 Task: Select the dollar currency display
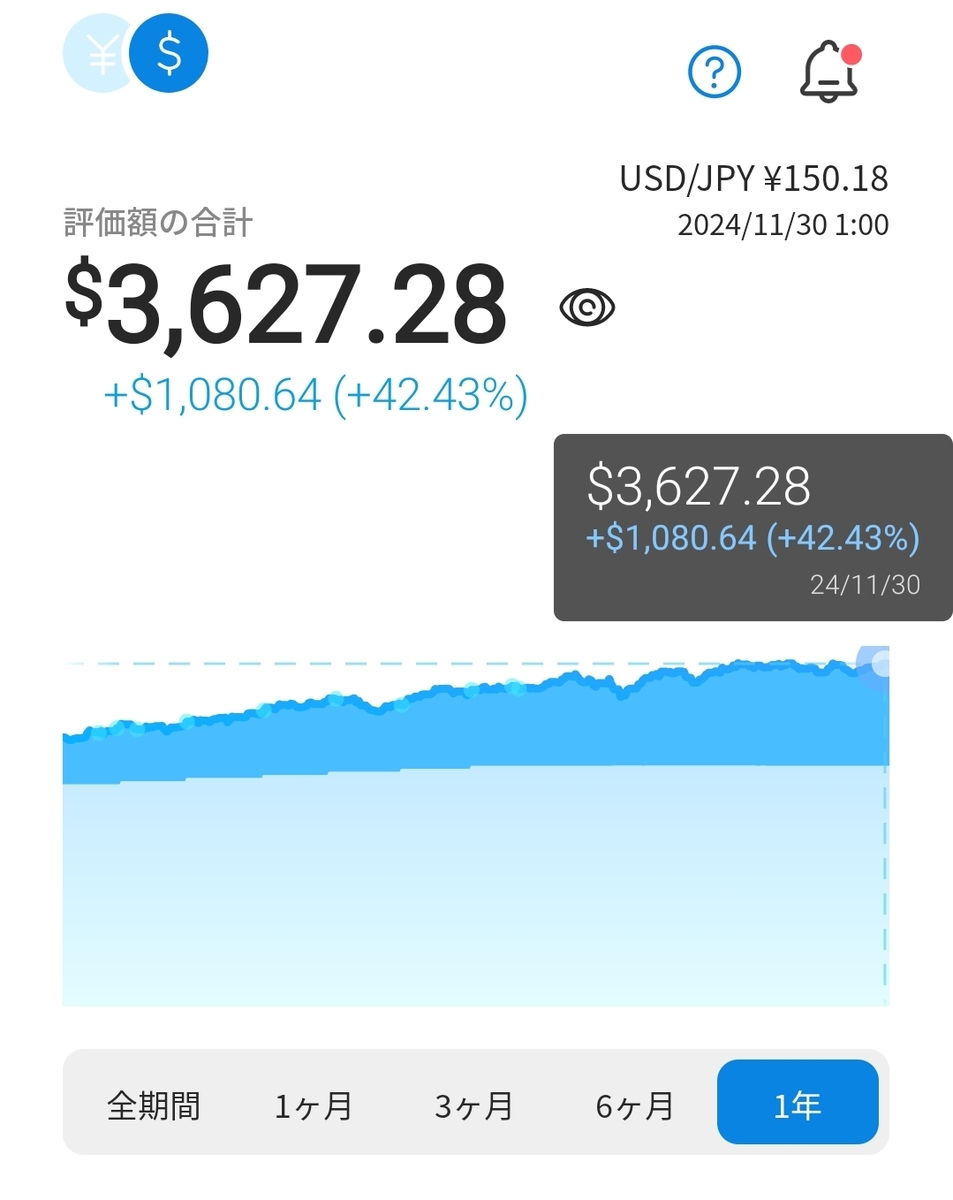click(x=170, y=54)
